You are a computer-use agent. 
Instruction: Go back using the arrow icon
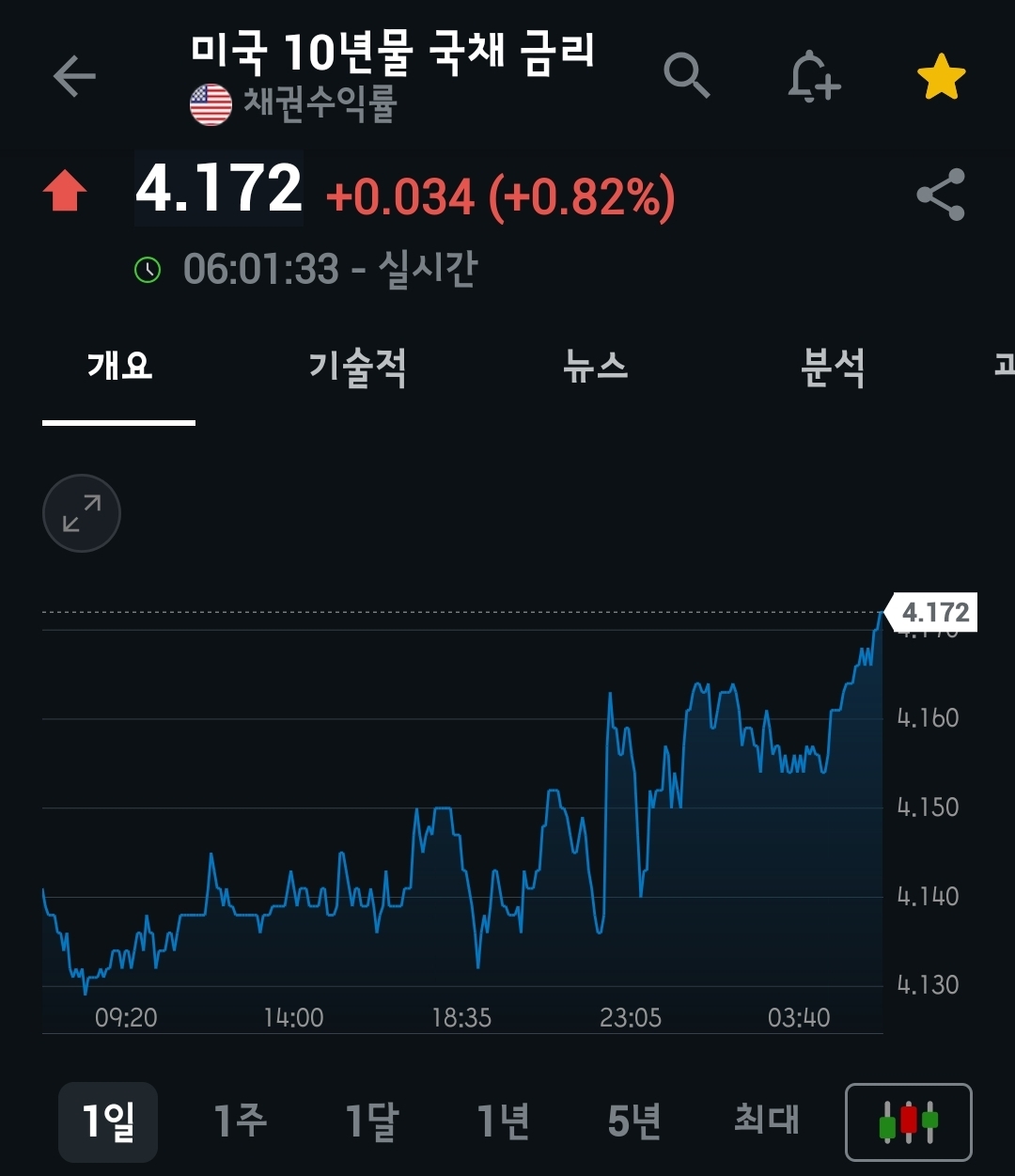[x=74, y=76]
